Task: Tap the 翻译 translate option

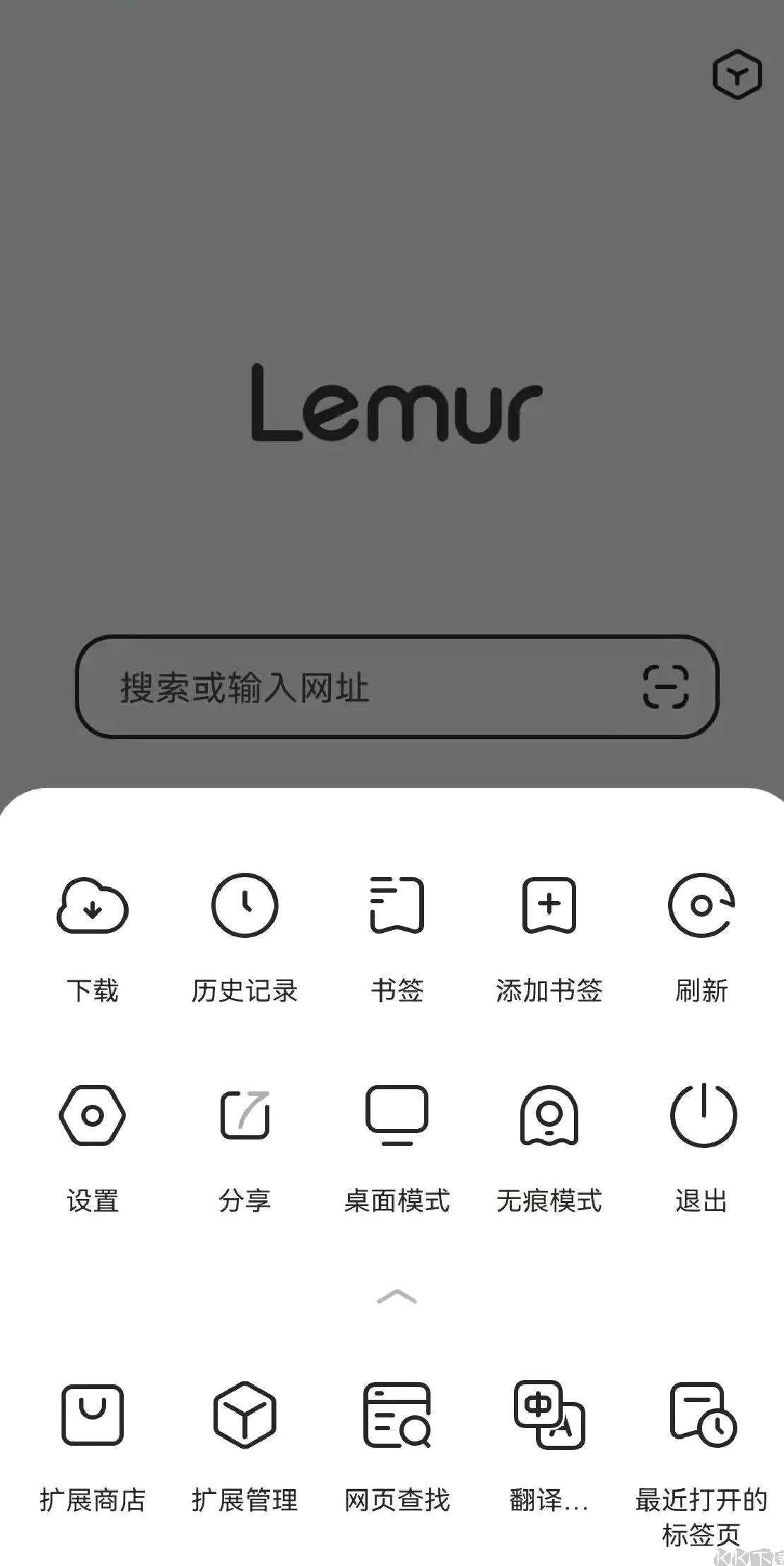Action: pyautogui.click(x=549, y=1447)
